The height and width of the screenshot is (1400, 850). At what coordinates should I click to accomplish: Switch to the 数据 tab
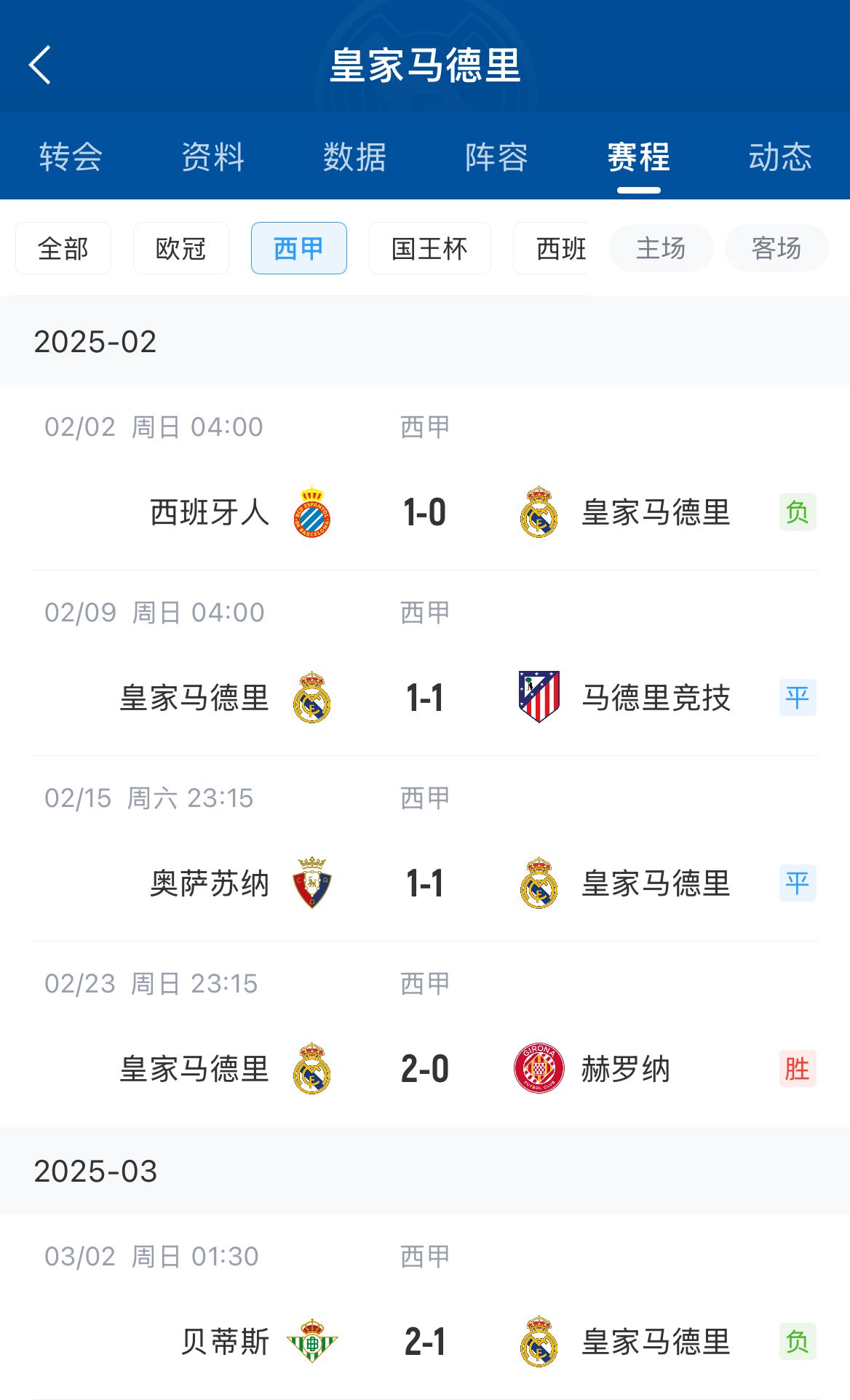354,157
